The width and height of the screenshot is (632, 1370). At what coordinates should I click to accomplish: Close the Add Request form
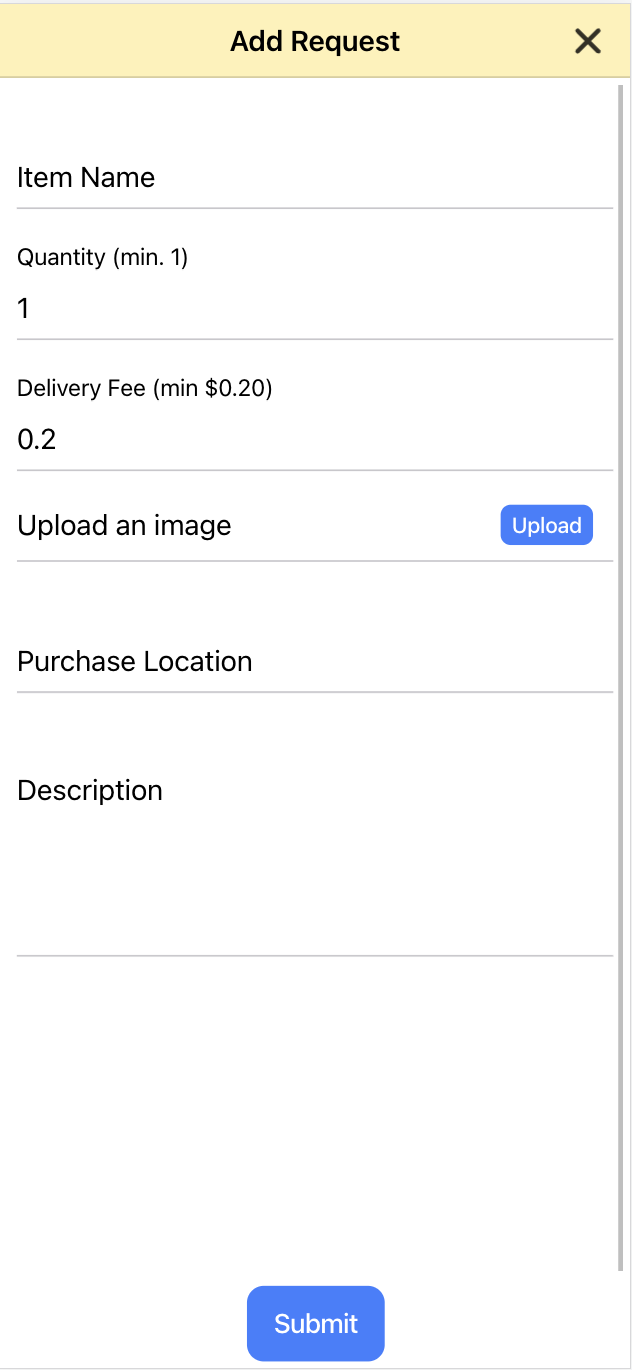[x=587, y=41]
